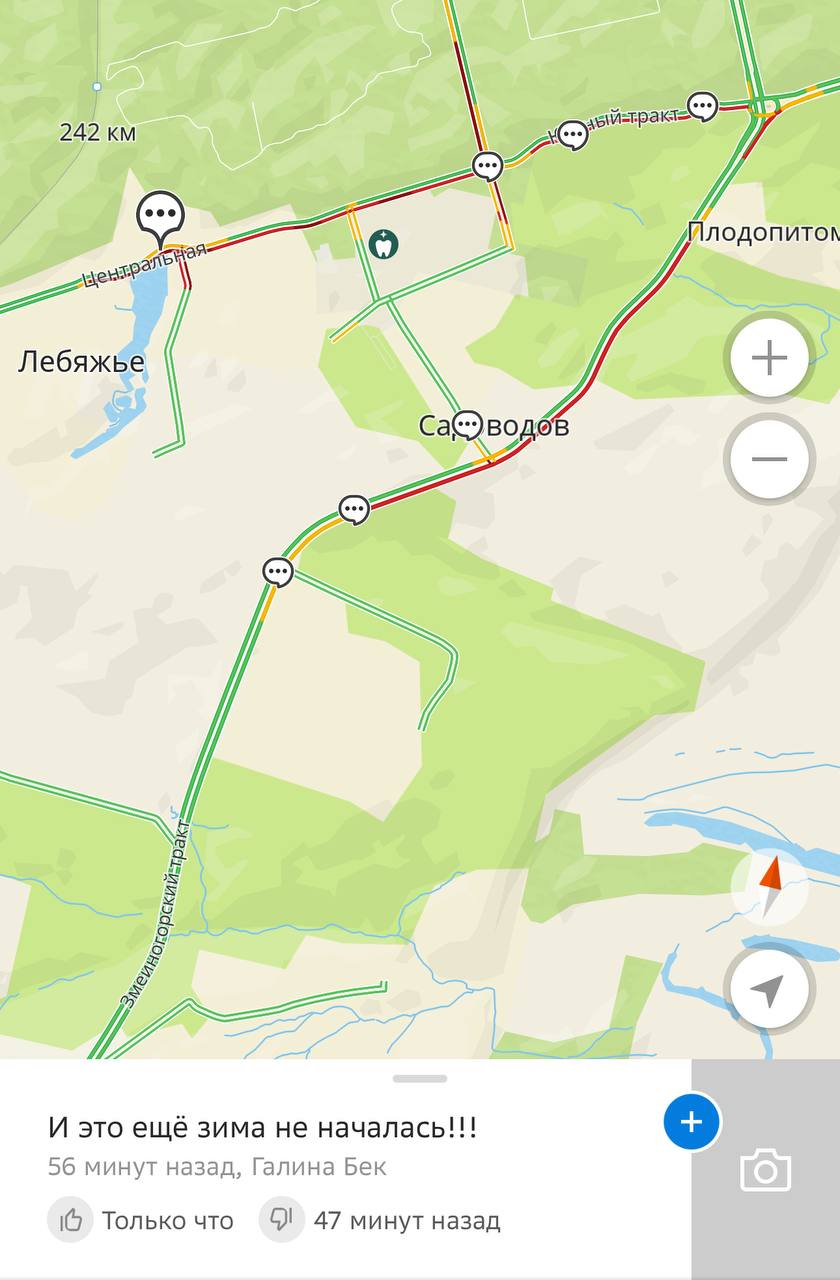
Task: Zoom out of the map
Action: click(x=769, y=459)
